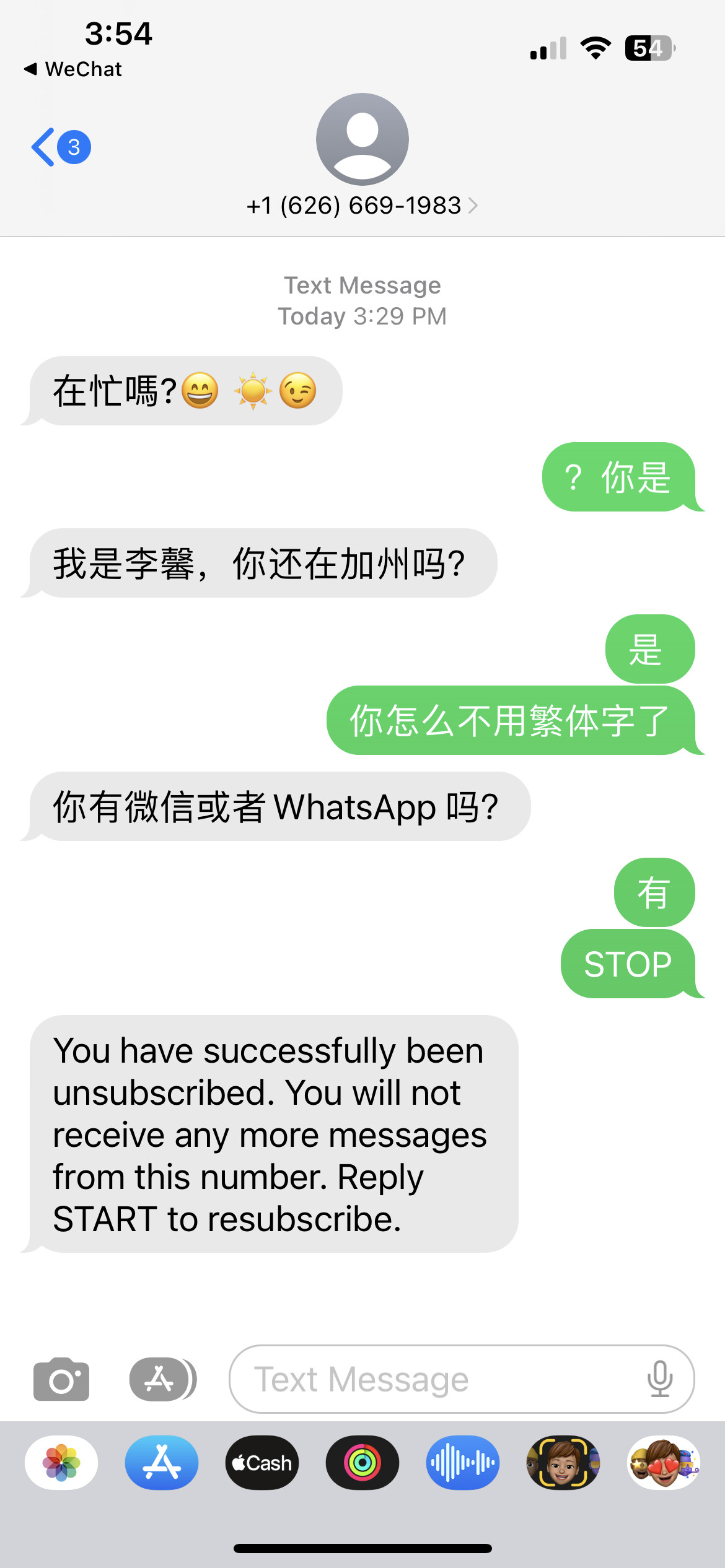Open the camera to attach a photo
725x1568 pixels.
(61, 1379)
